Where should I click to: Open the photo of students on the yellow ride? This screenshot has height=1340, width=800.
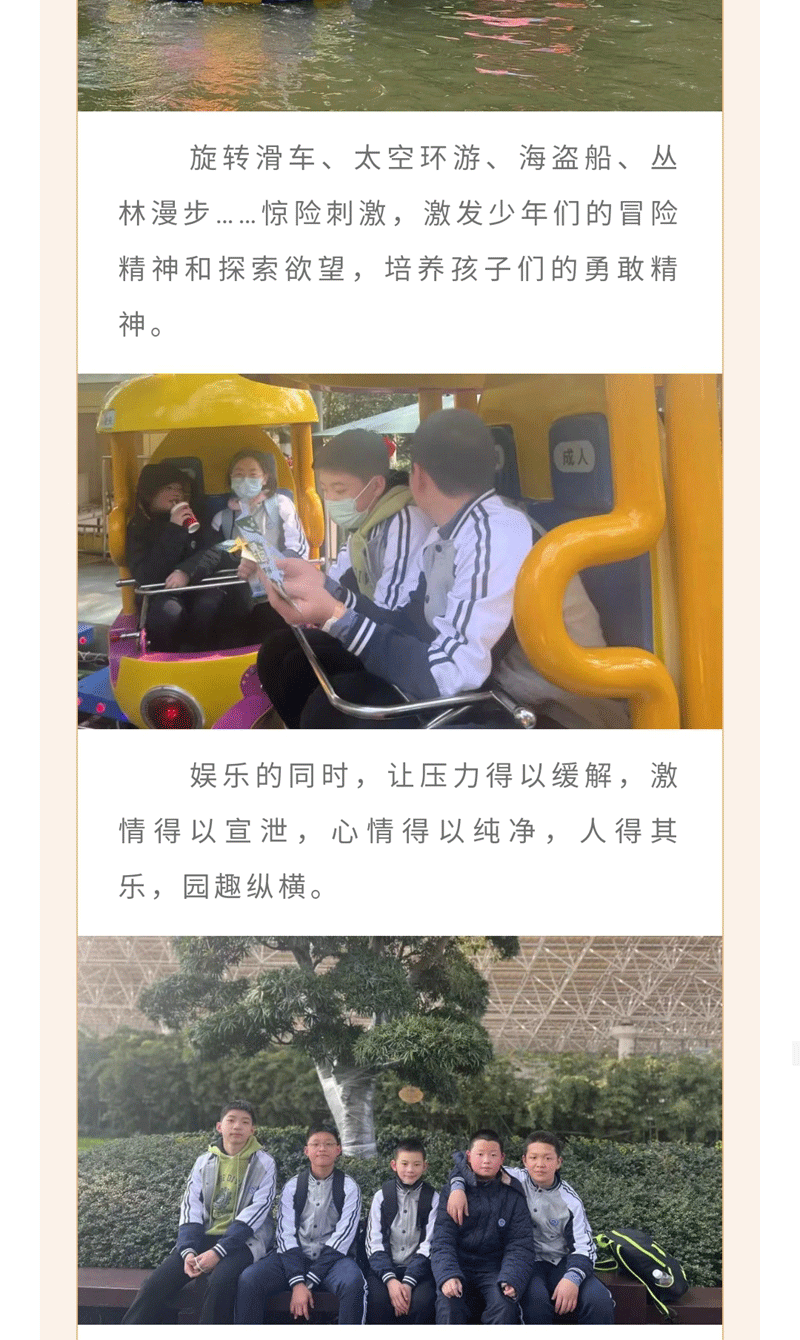pos(400,551)
